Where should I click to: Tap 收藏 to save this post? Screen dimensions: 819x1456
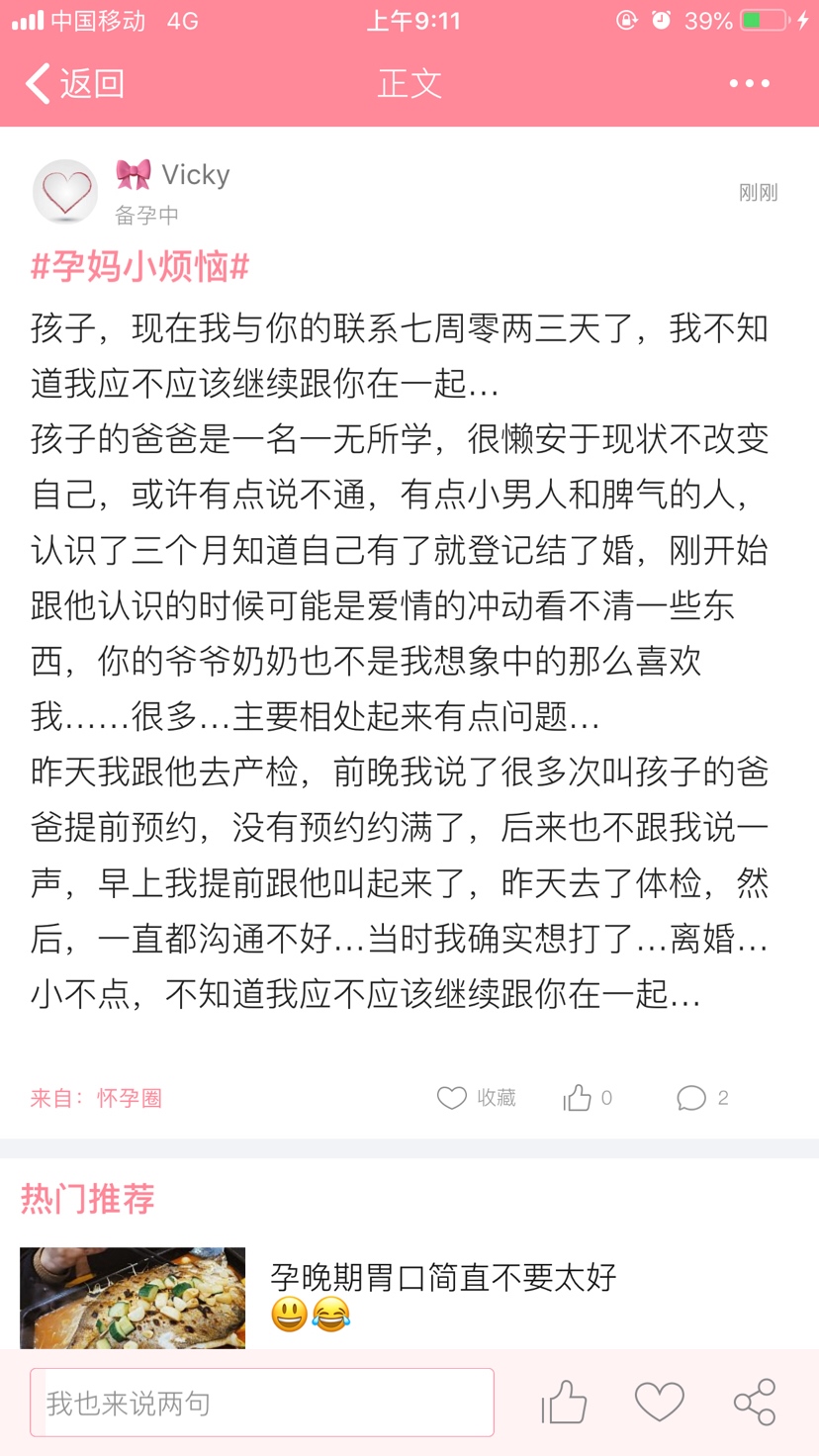(x=477, y=1097)
